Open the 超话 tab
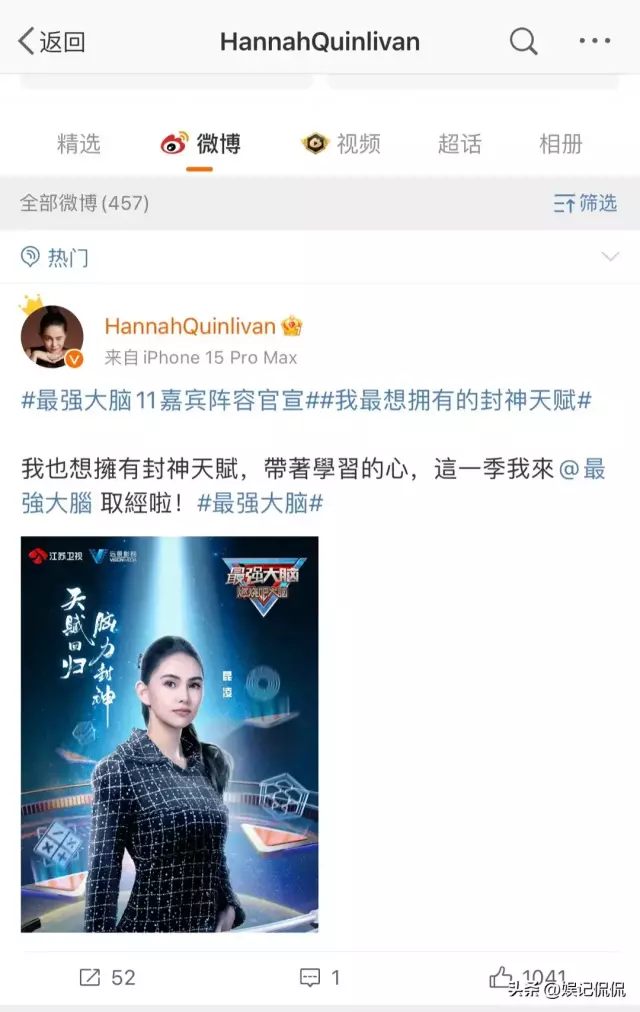The width and height of the screenshot is (640, 1012). tap(459, 144)
